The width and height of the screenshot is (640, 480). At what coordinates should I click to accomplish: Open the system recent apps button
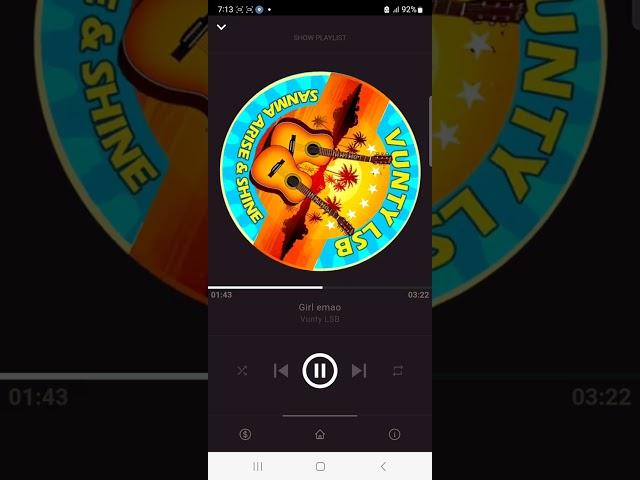257,466
